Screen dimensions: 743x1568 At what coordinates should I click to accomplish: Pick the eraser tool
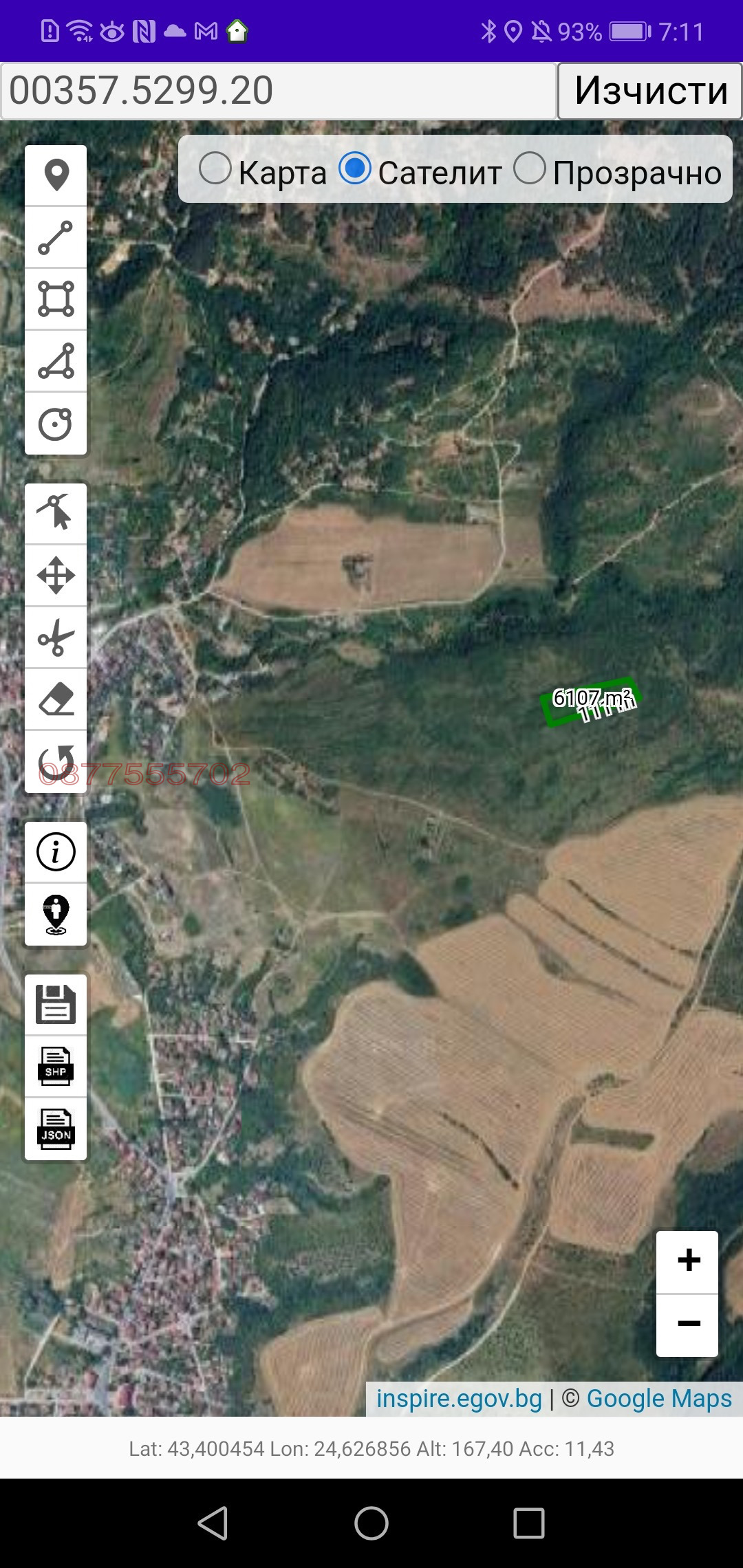[x=56, y=699]
